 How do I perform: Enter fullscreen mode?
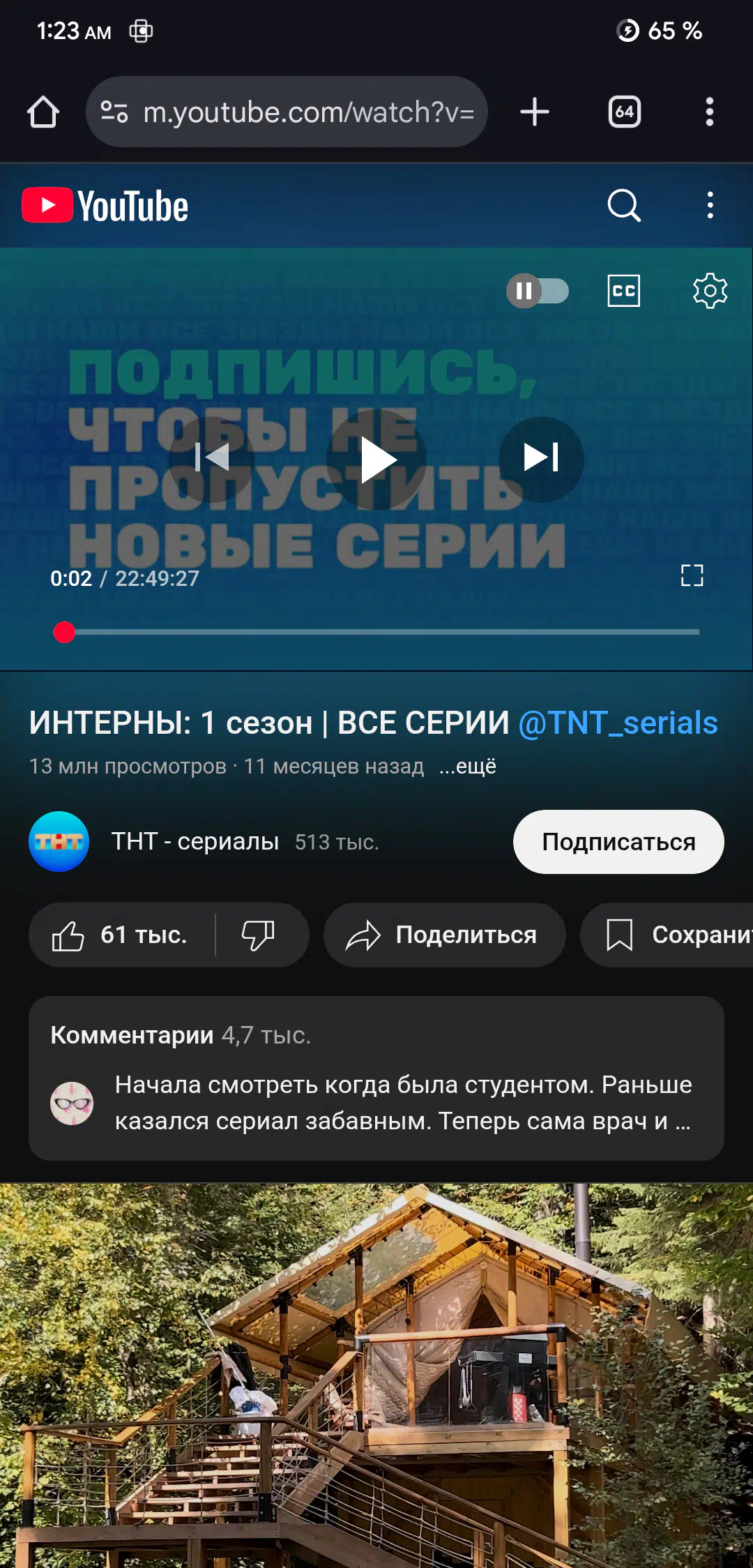point(692,575)
